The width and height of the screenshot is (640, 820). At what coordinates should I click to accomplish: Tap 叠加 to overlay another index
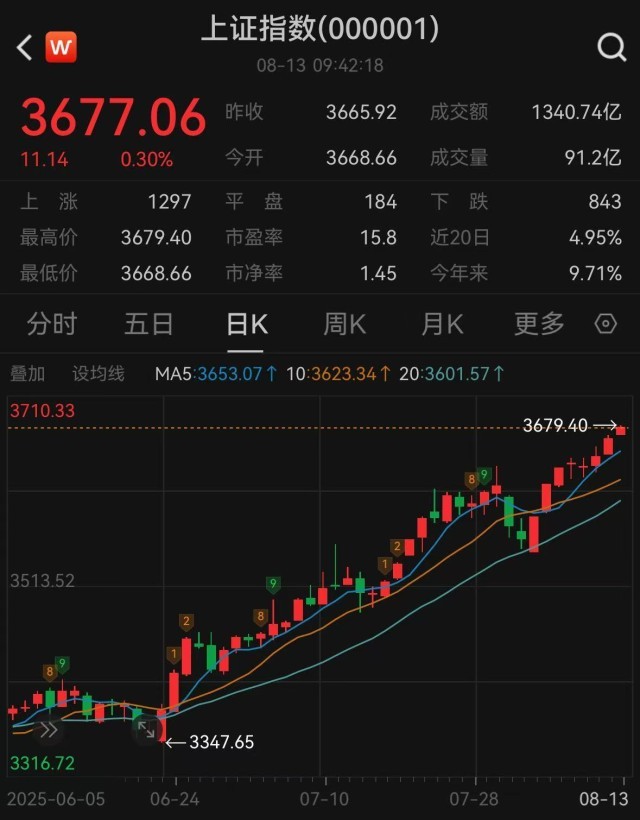pyautogui.click(x=28, y=374)
